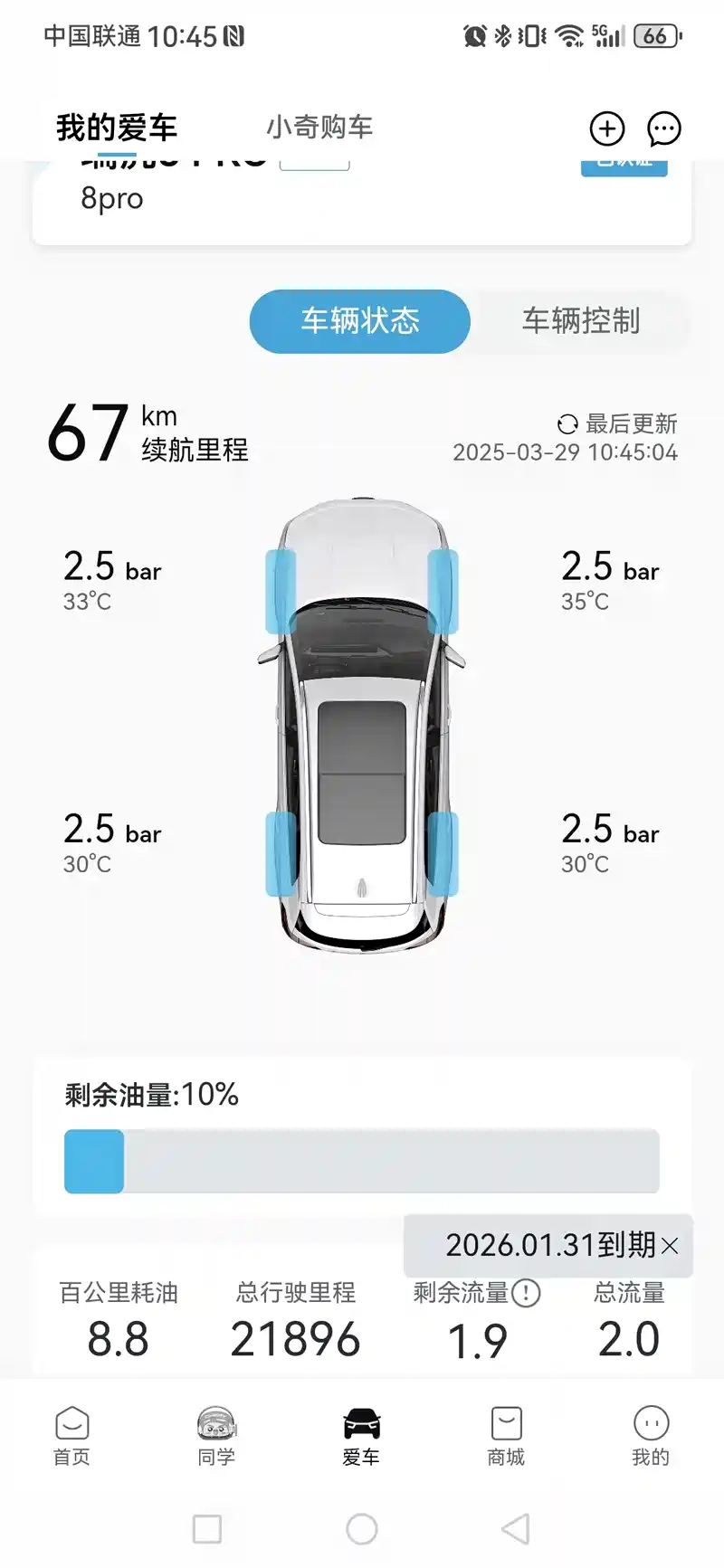Select the 车辆状态 segment
The image size is (724, 1568).
point(360,320)
